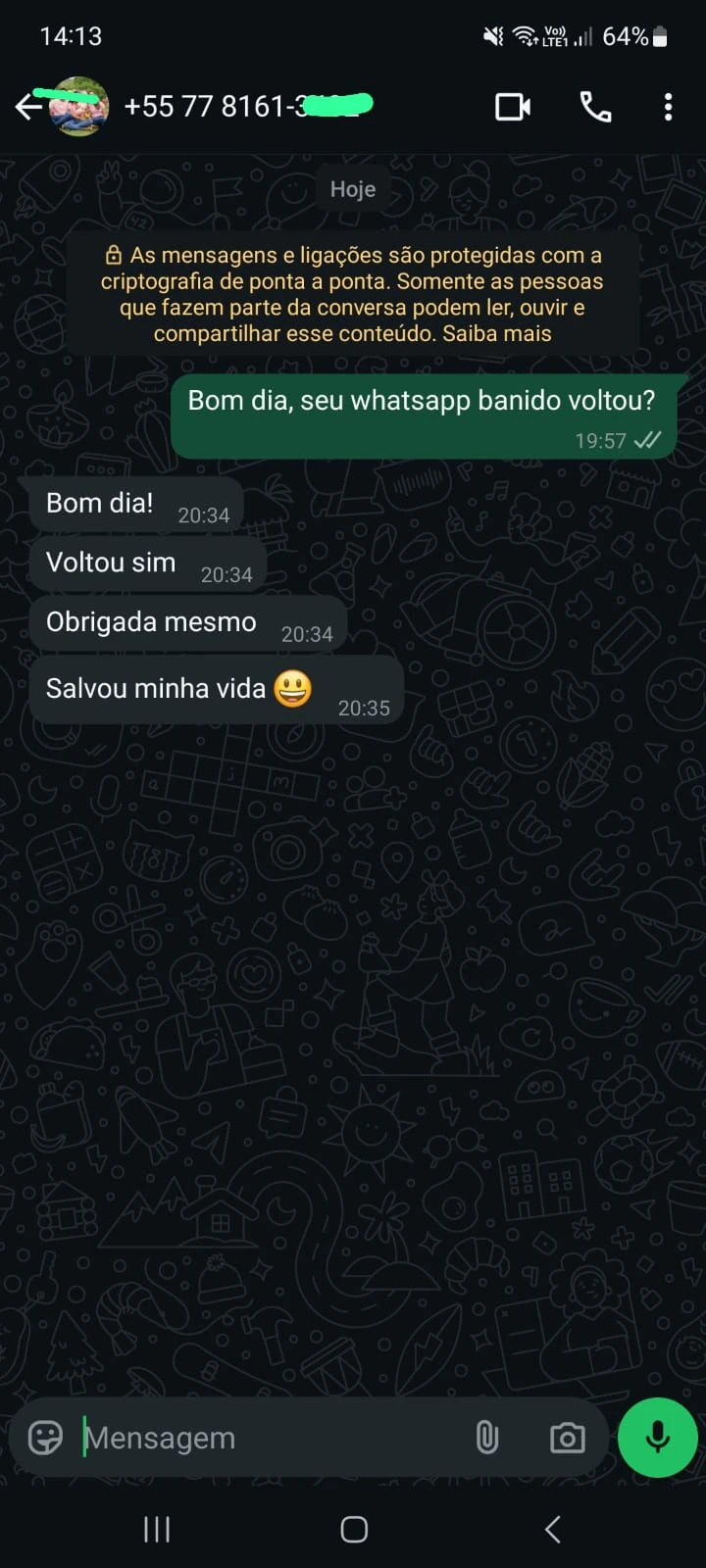Tap the system home button
706x1568 pixels.
354,1529
